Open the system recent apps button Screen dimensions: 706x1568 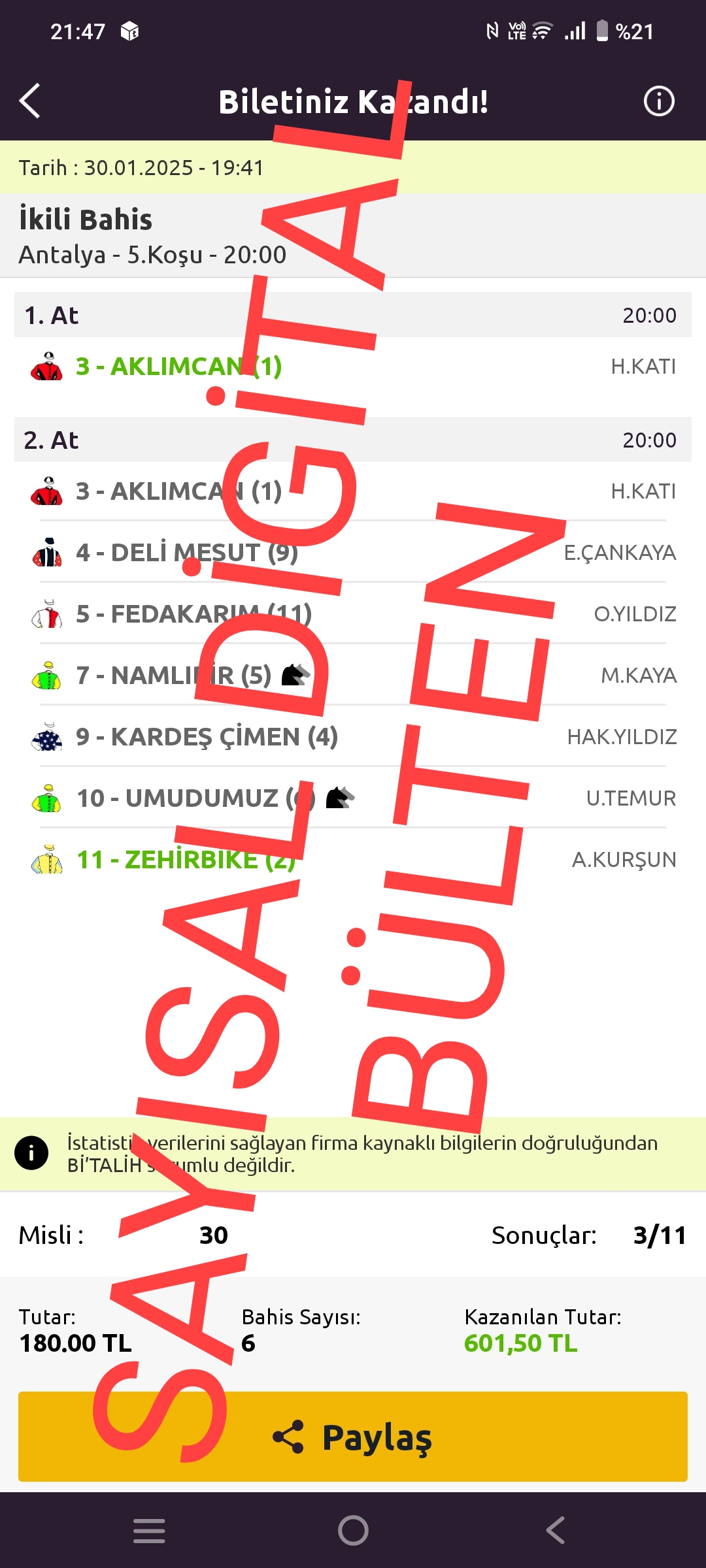pos(149,1530)
